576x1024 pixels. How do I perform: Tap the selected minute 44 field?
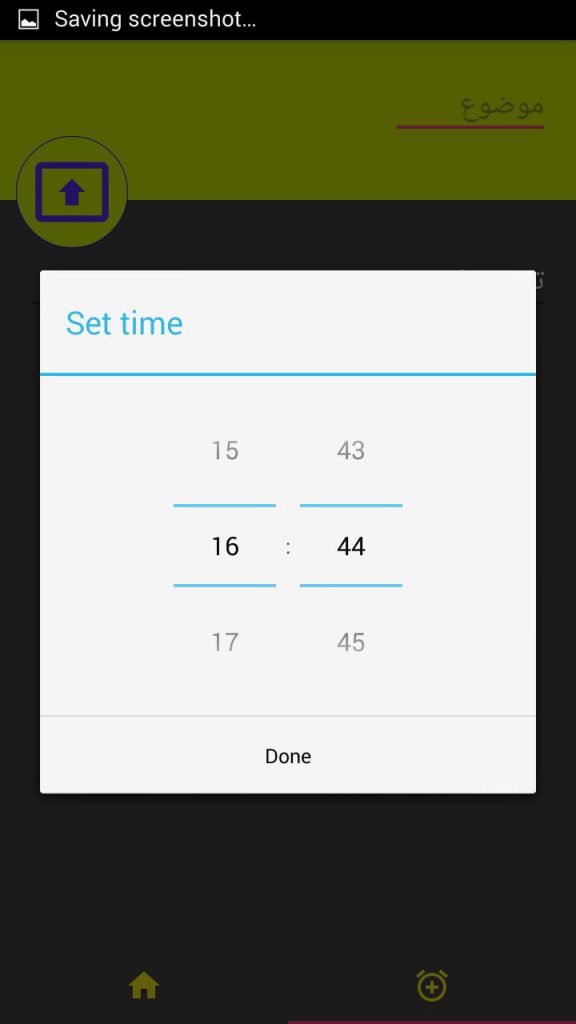(x=351, y=546)
